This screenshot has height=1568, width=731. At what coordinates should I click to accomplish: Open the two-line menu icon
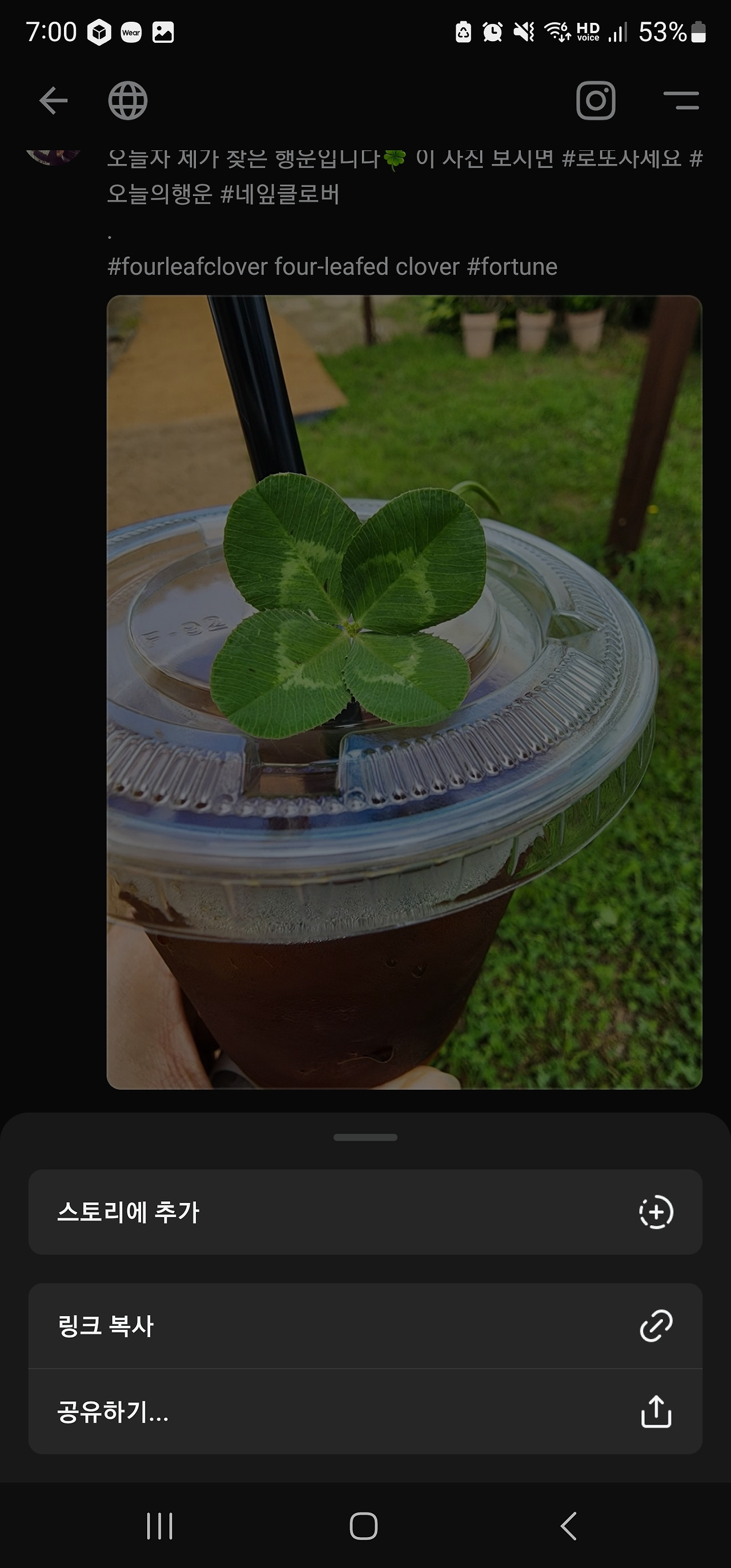pyautogui.click(x=681, y=101)
